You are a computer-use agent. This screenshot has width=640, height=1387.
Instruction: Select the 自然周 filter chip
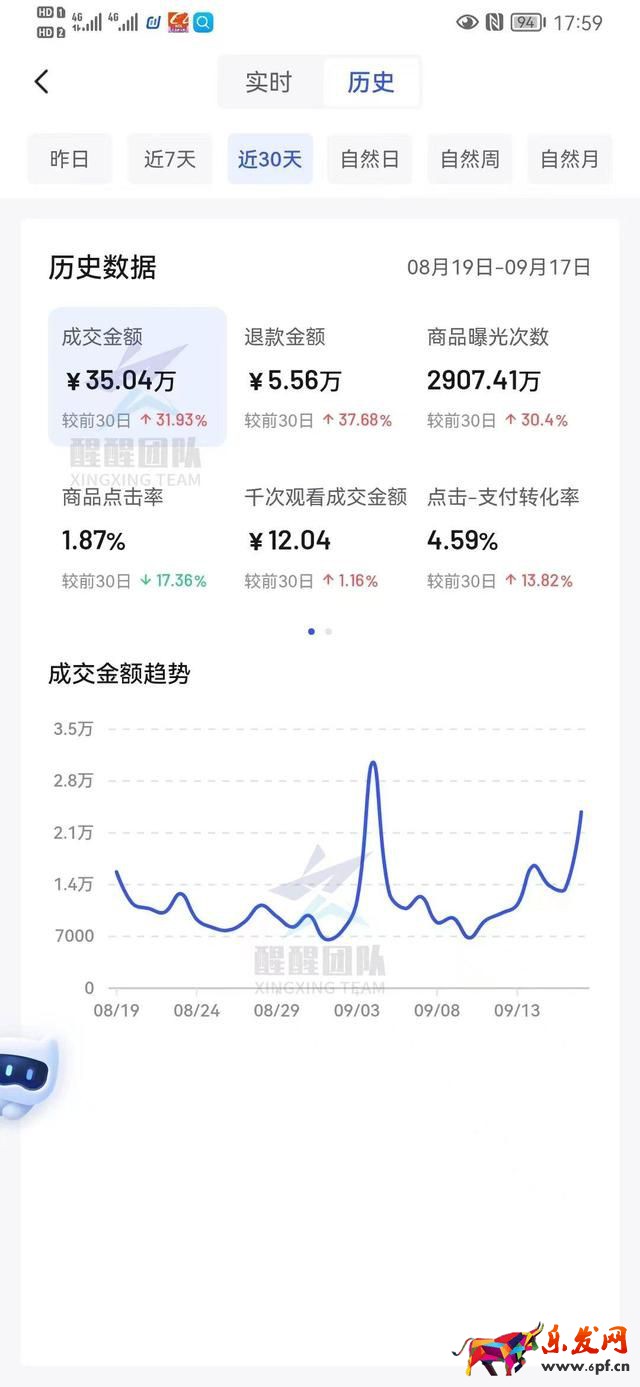(x=470, y=159)
